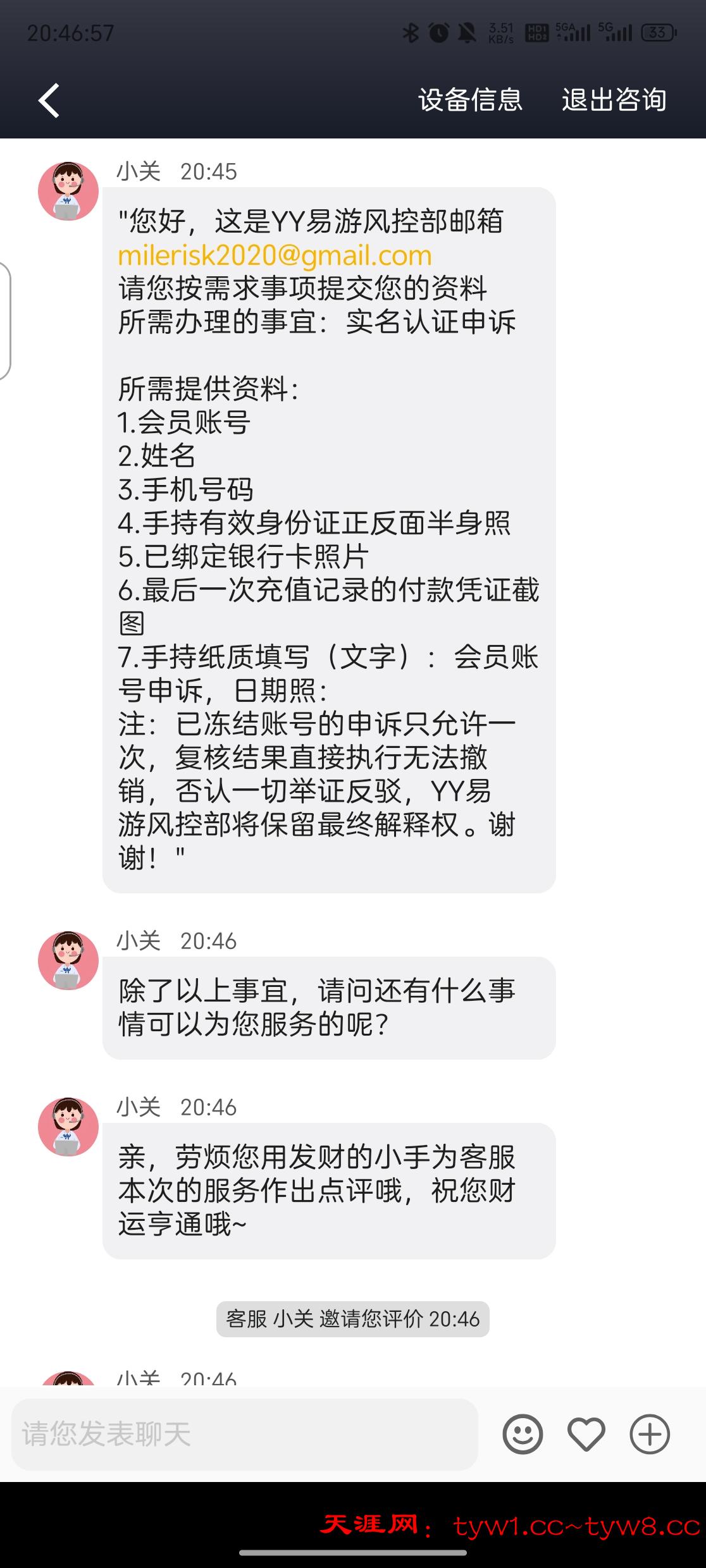Tap 退出咨询 to end the consultation
Screen dimensions: 706x1568
click(x=614, y=100)
